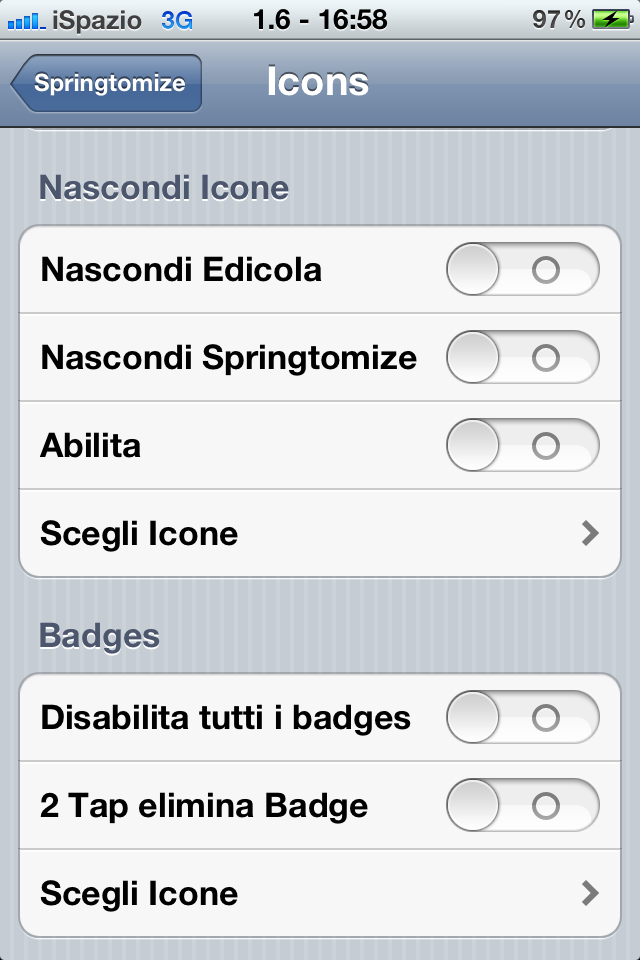This screenshot has height=960, width=640.
Task: Open Scegli Icone under Nascondi Icone
Action: click(x=320, y=534)
